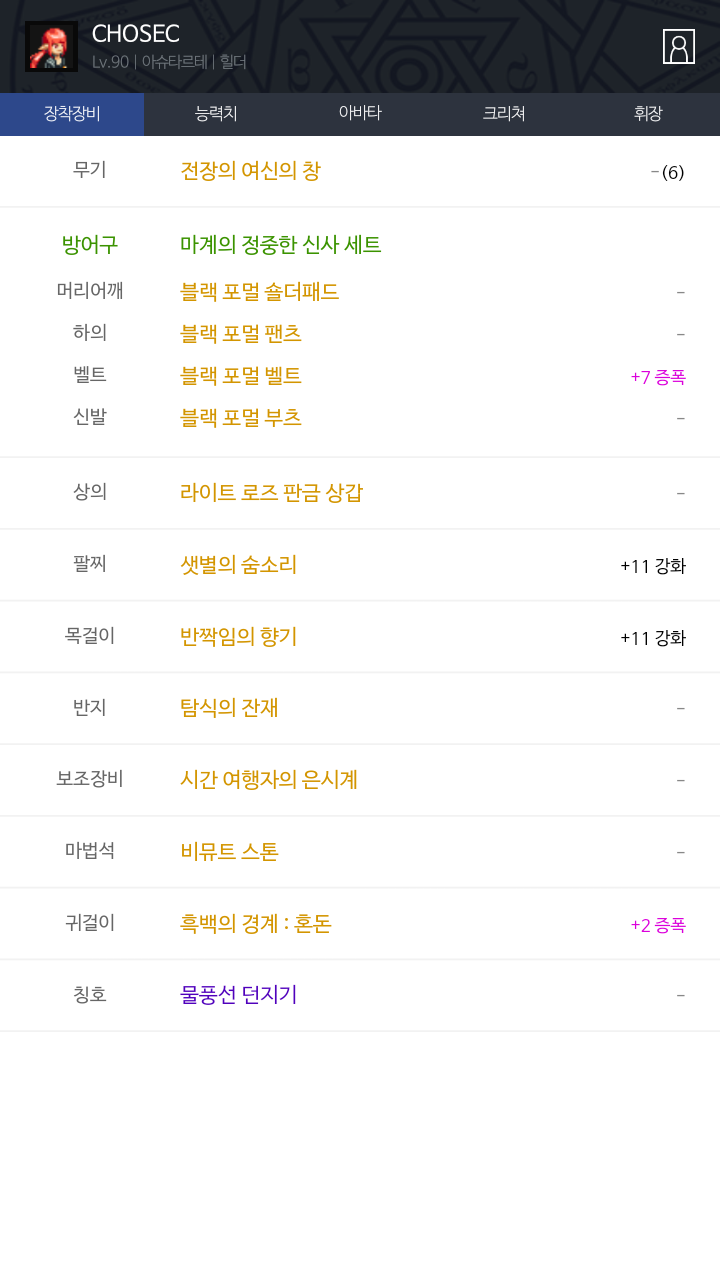Switch to the 능력치 tab
The image size is (720, 1280).
(216, 114)
